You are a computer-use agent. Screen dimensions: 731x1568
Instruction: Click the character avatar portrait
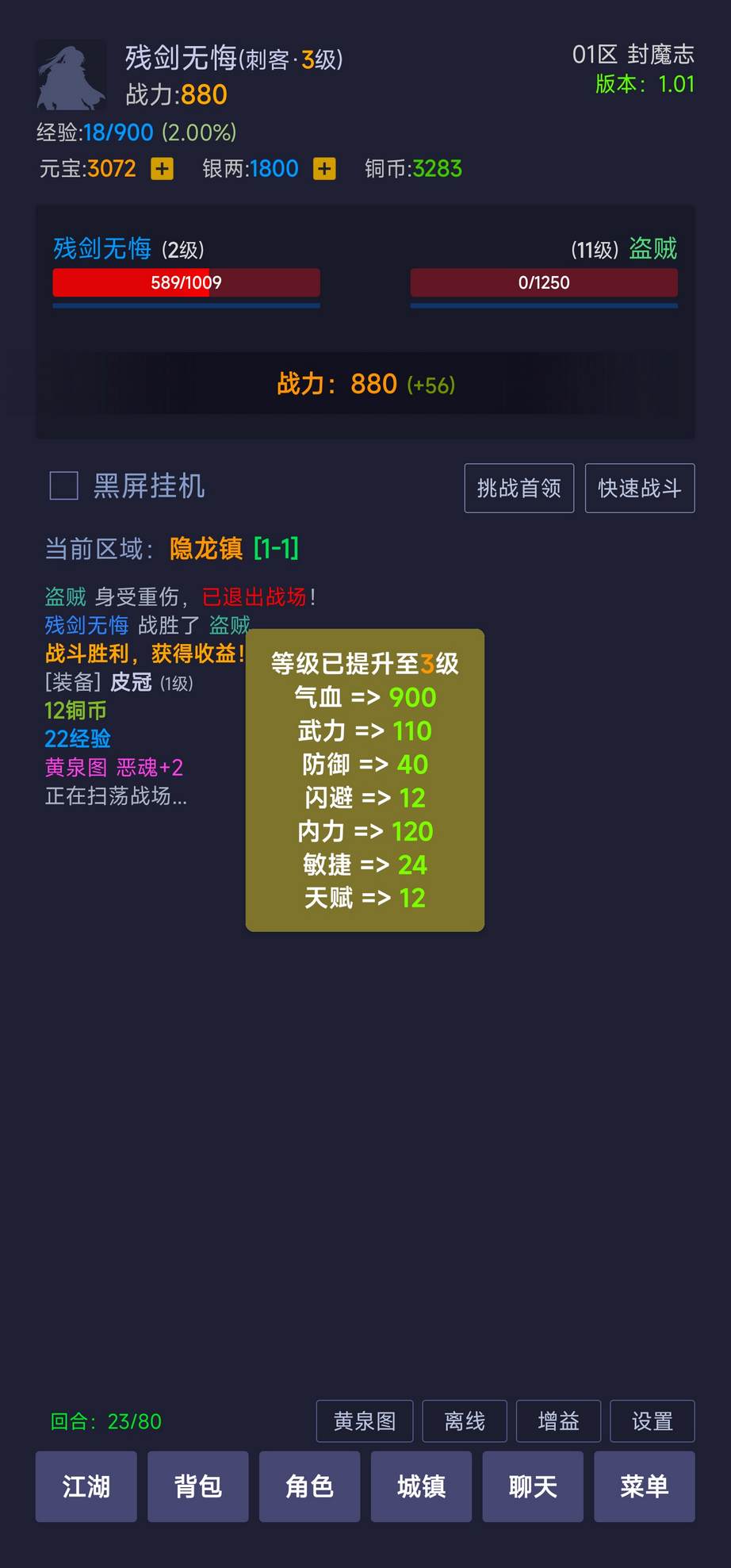click(71, 72)
